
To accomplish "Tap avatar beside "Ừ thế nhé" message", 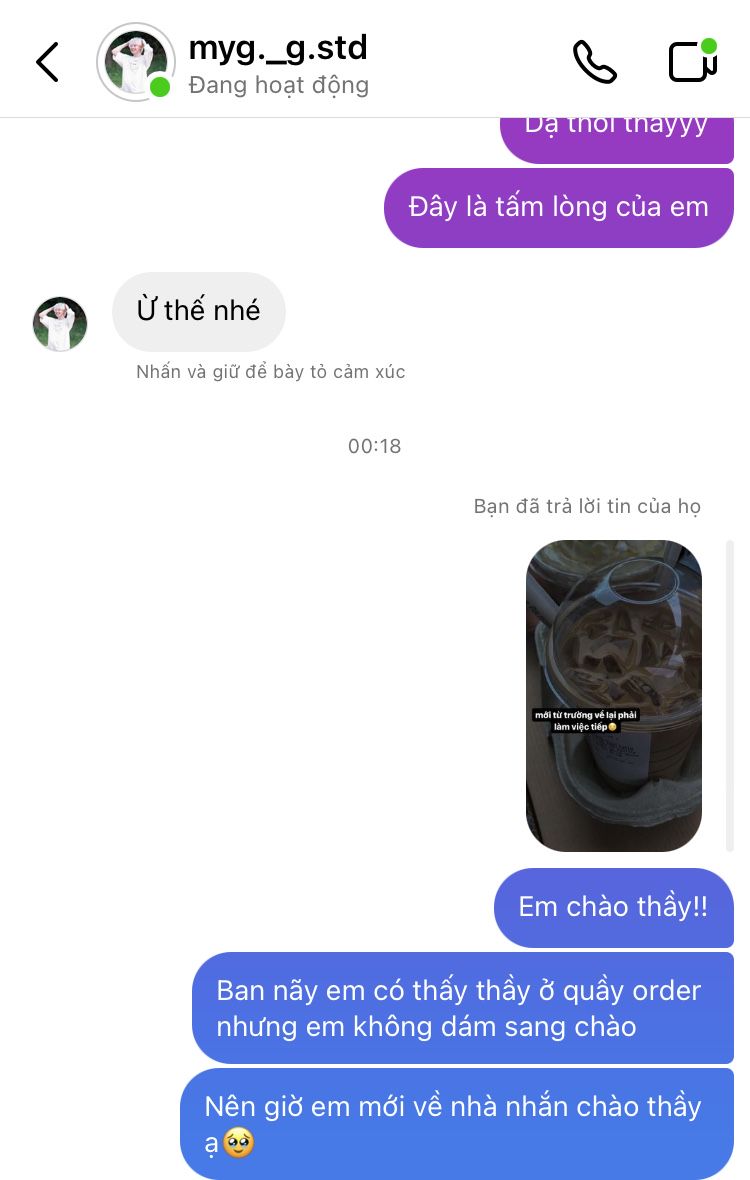I will pyautogui.click(x=60, y=324).
